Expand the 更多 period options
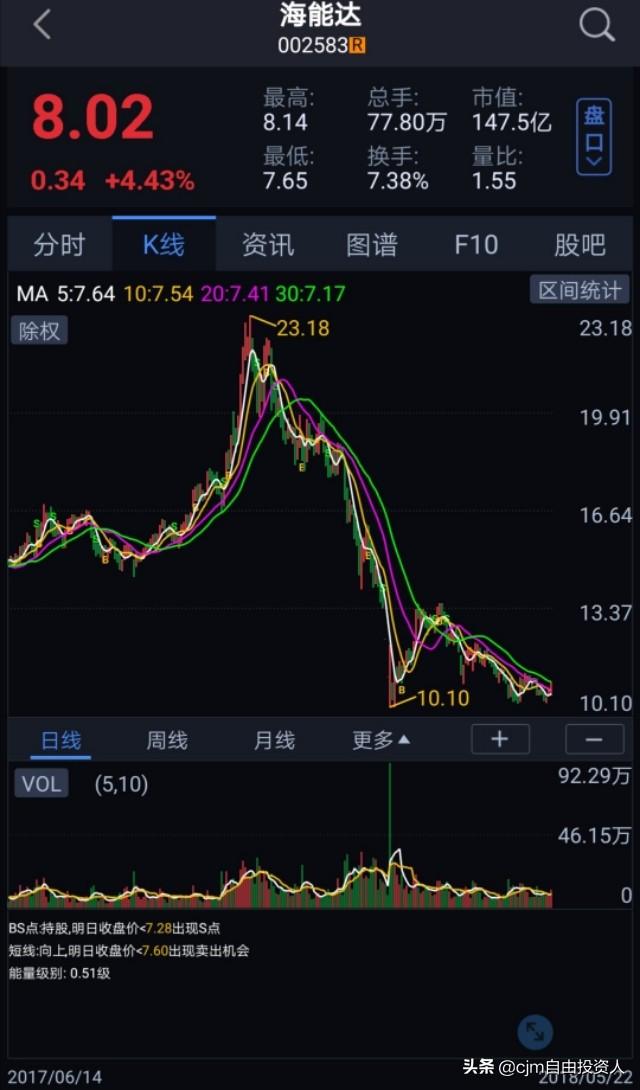This screenshot has height=1090, width=640. (x=381, y=740)
